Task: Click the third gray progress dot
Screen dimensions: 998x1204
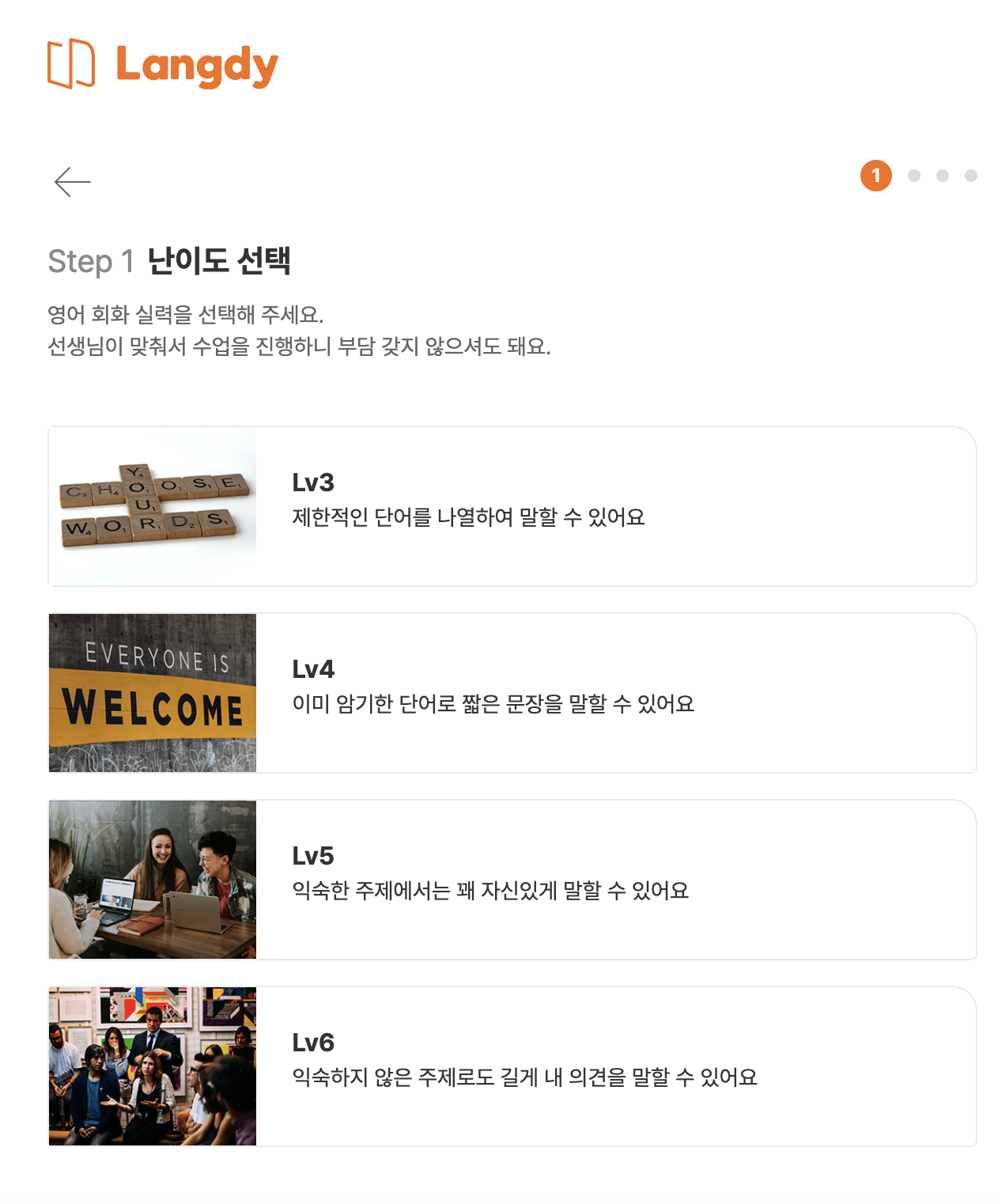Action: pos(942,176)
